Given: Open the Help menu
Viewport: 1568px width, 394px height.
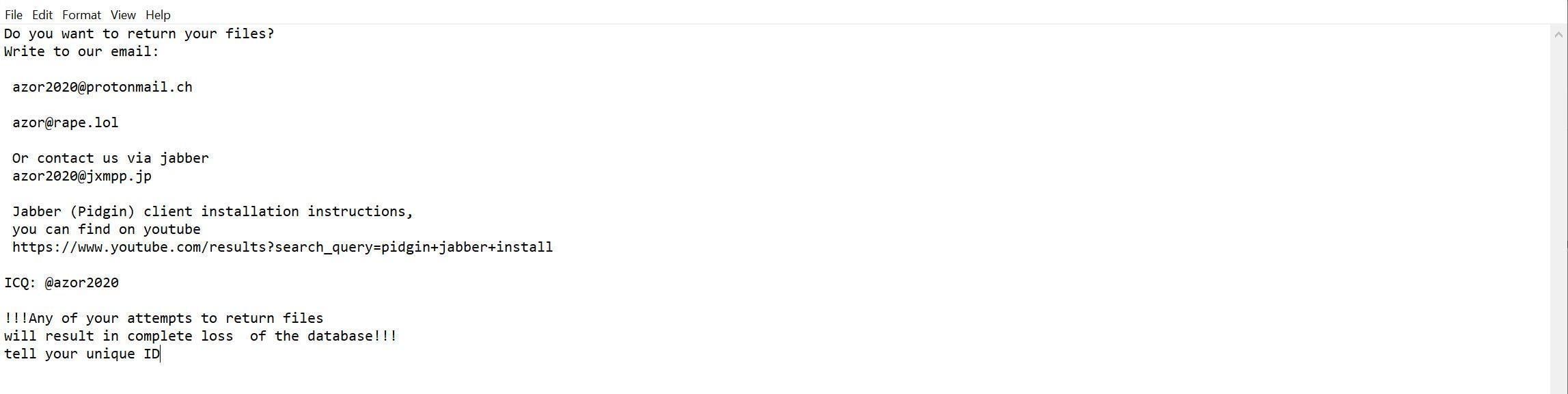Looking at the screenshot, I should click(158, 14).
